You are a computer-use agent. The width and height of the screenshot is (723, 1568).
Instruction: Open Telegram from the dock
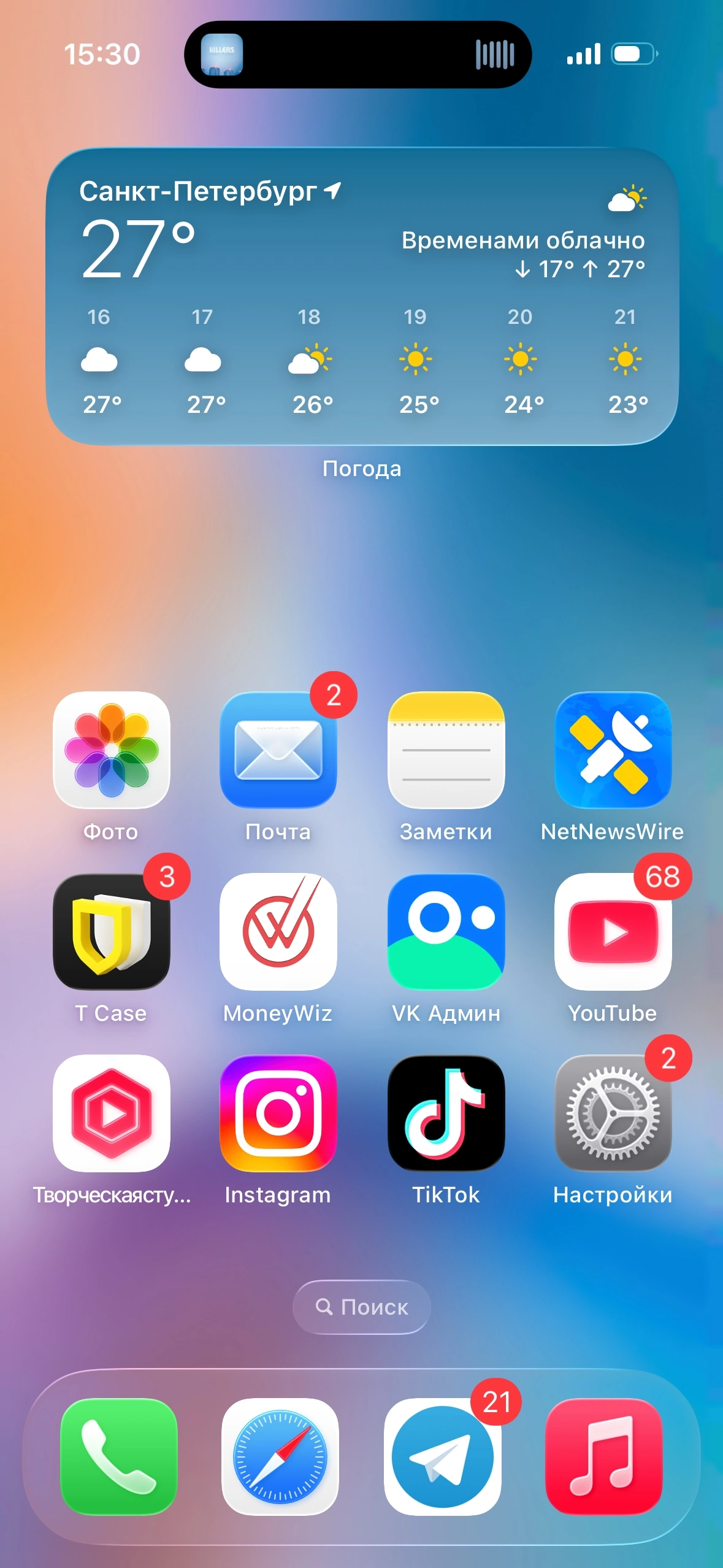(442, 1456)
